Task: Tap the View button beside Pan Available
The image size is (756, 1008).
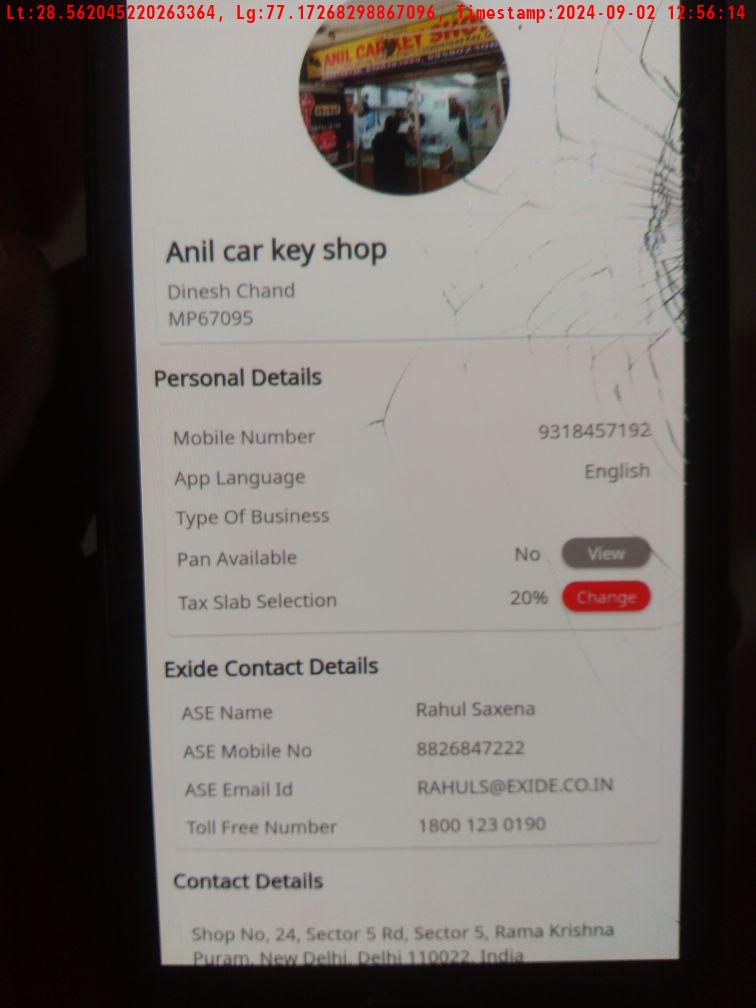Action: (606, 553)
